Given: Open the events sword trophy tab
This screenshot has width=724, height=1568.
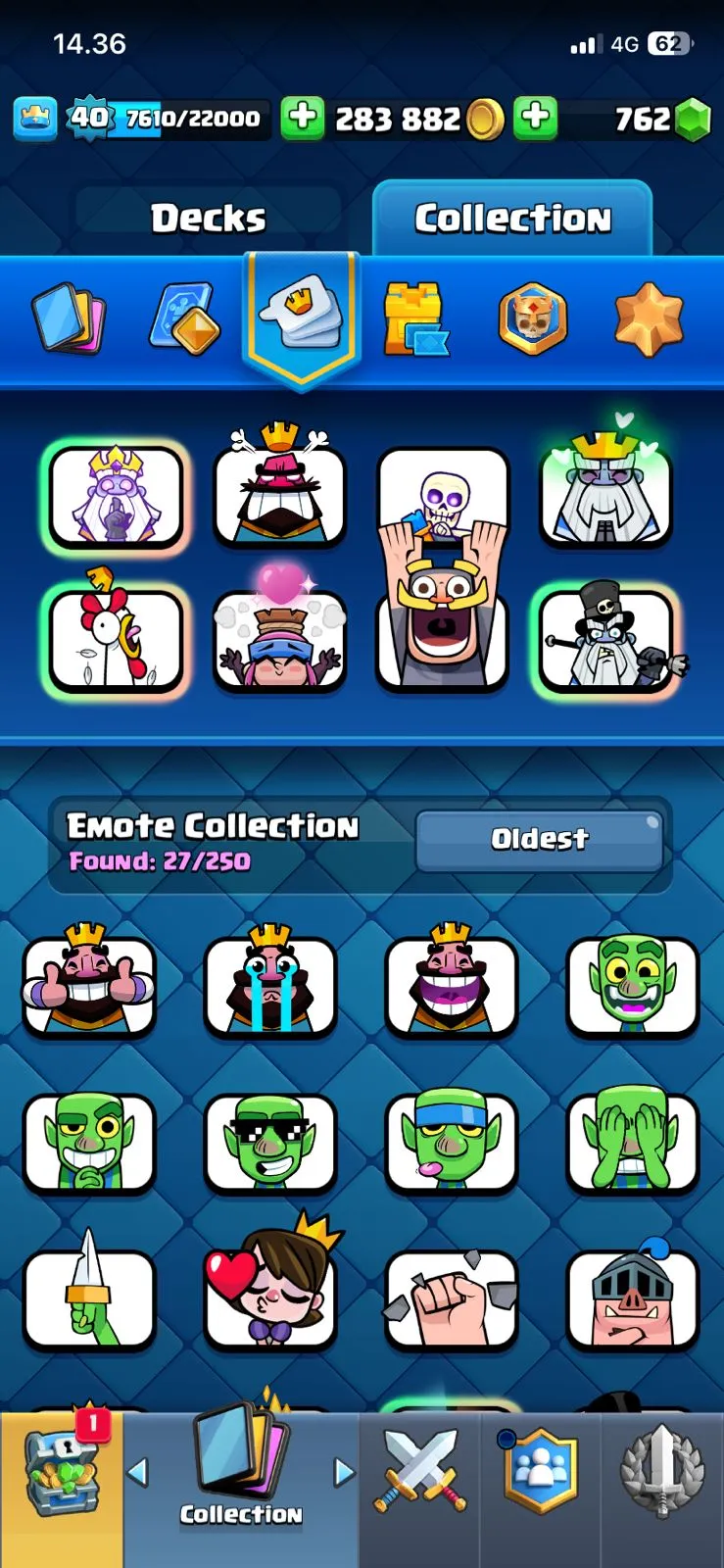Looking at the screenshot, I should coord(662,1470).
